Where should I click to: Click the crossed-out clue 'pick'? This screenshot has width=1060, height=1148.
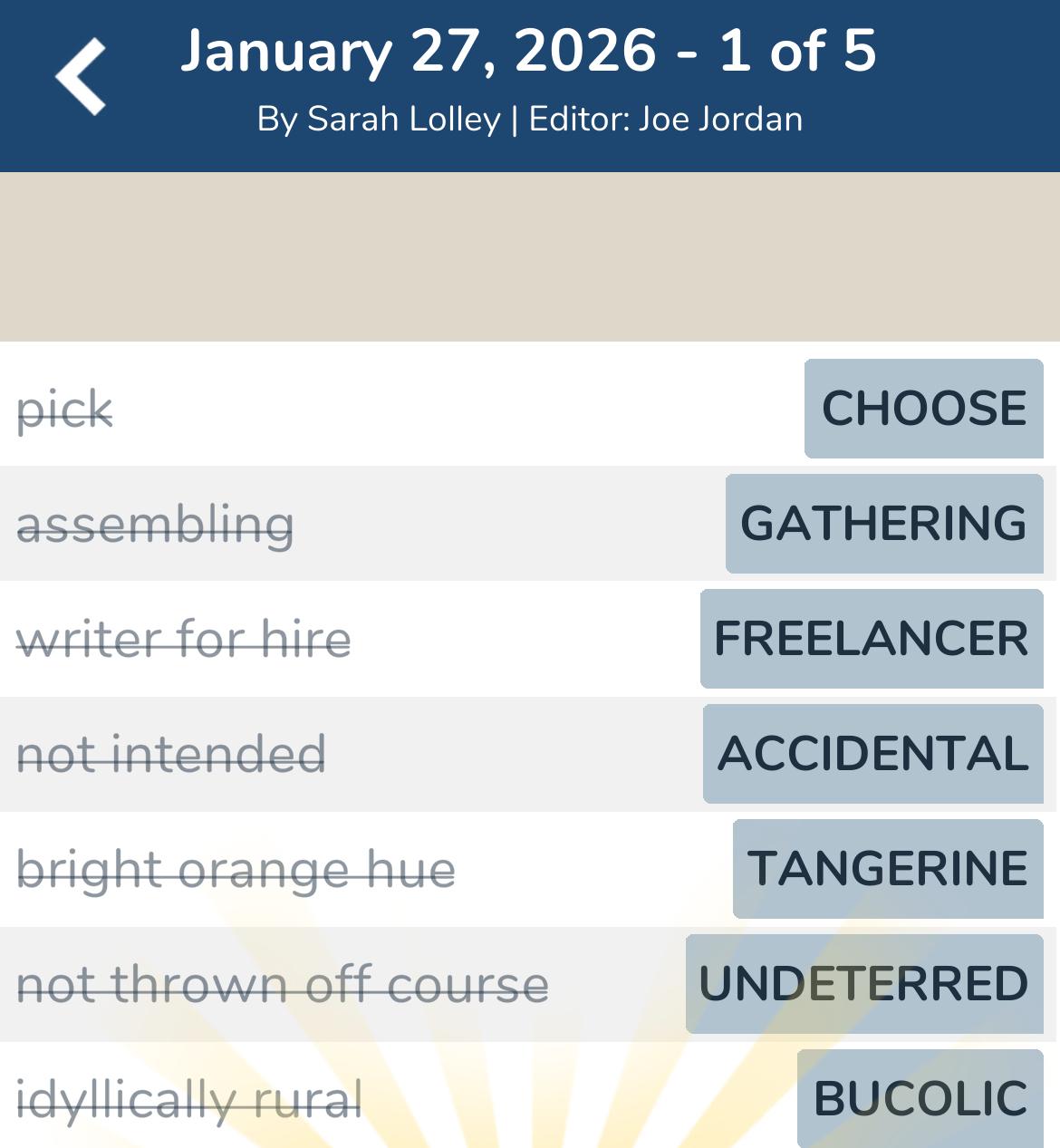pyautogui.click(x=65, y=410)
